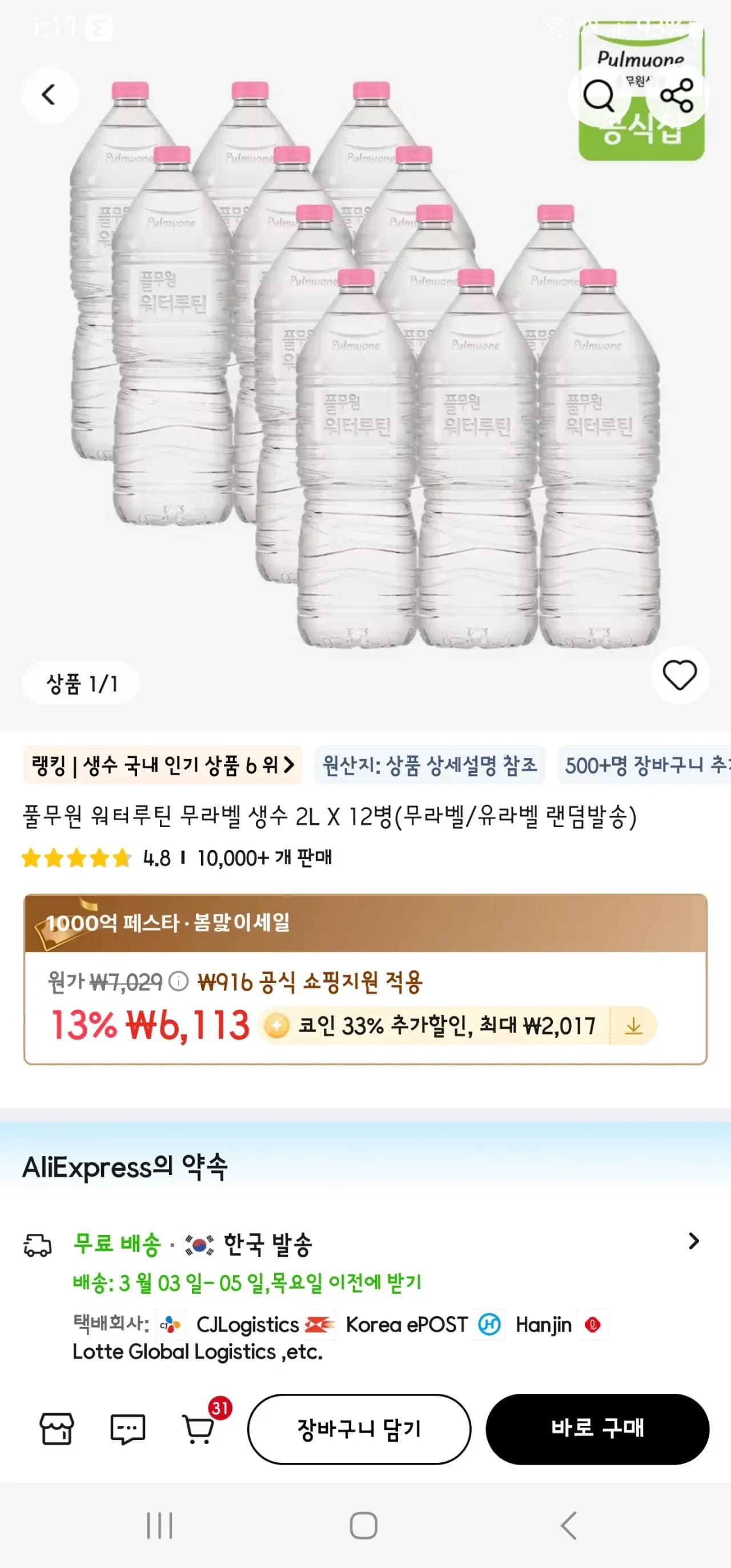Tap the back arrow on the product image
The height and width of the screenshot is (1568, 731).
49,95
